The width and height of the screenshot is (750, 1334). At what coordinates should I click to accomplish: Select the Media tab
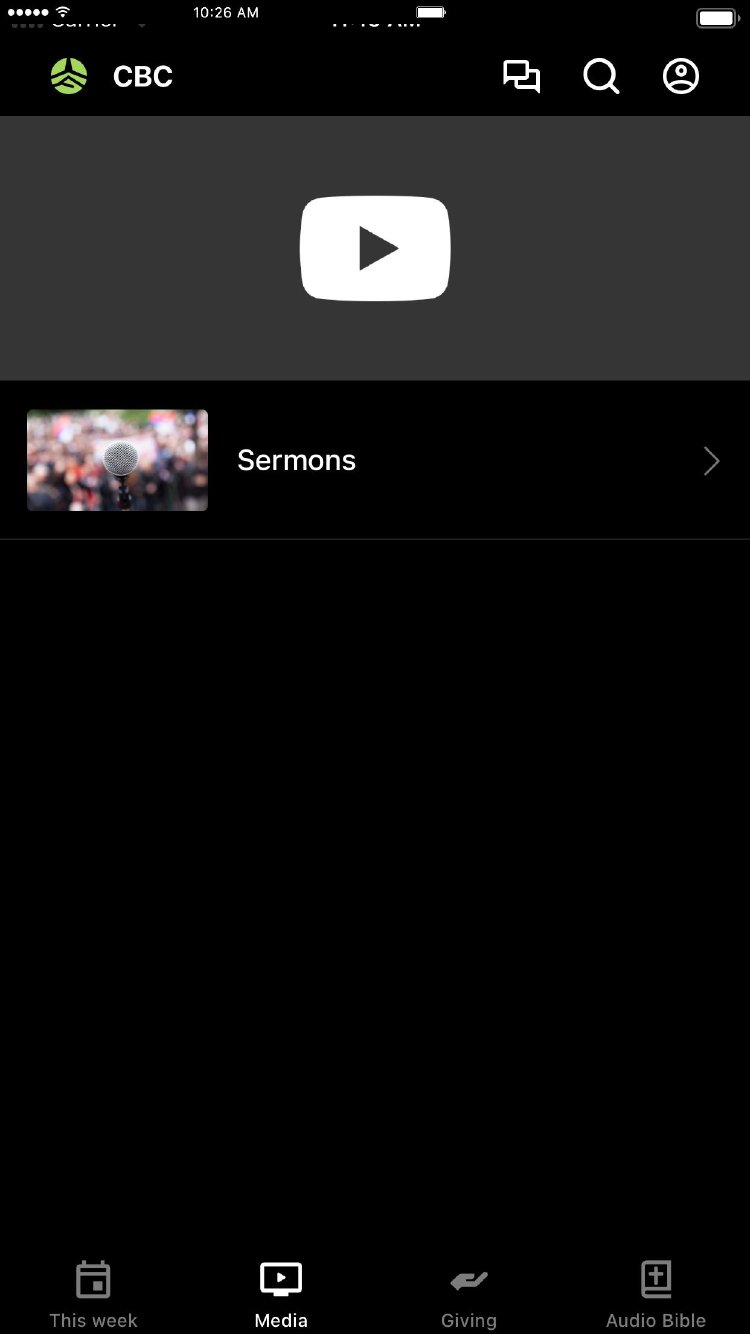[x=281, y=1292]
